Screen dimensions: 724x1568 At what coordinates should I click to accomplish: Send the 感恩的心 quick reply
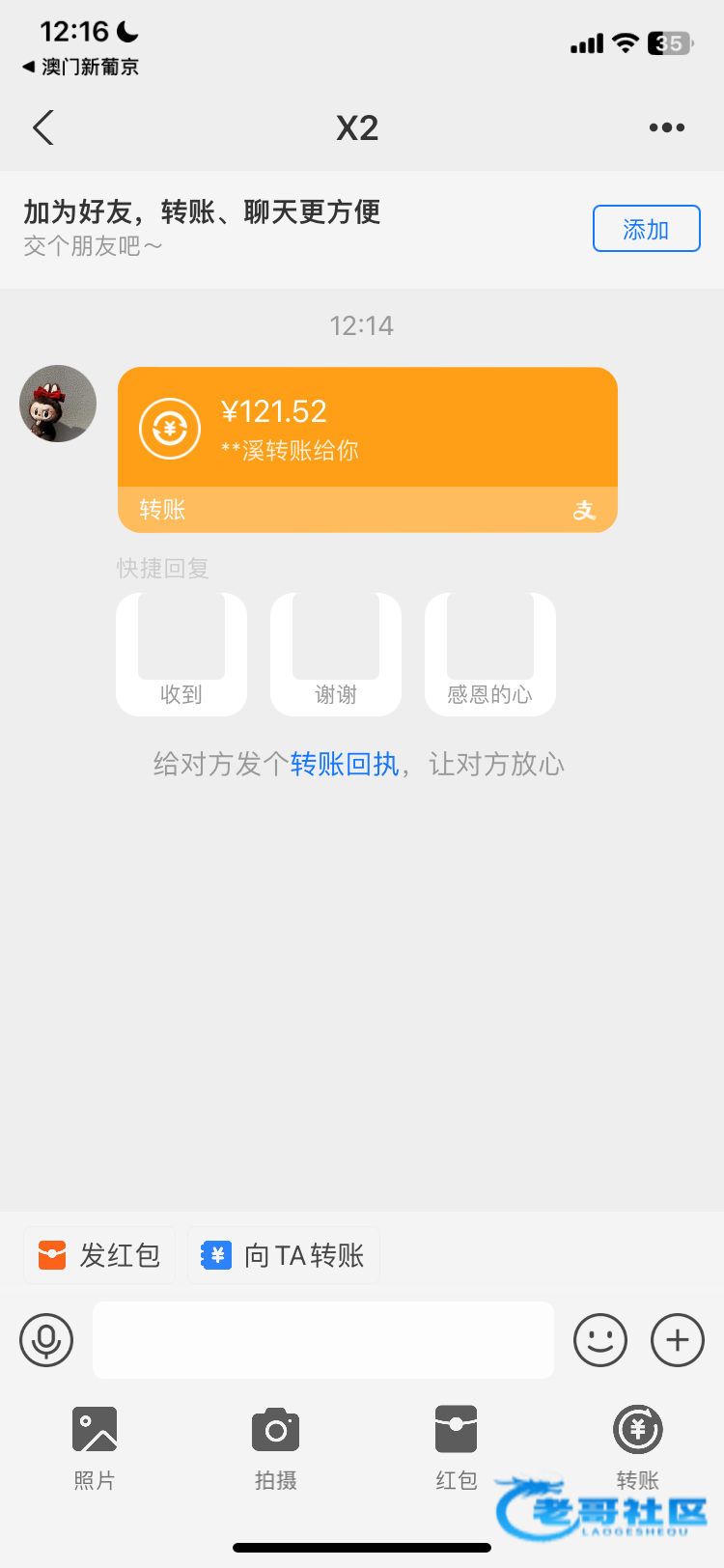(x=490, y=654)
